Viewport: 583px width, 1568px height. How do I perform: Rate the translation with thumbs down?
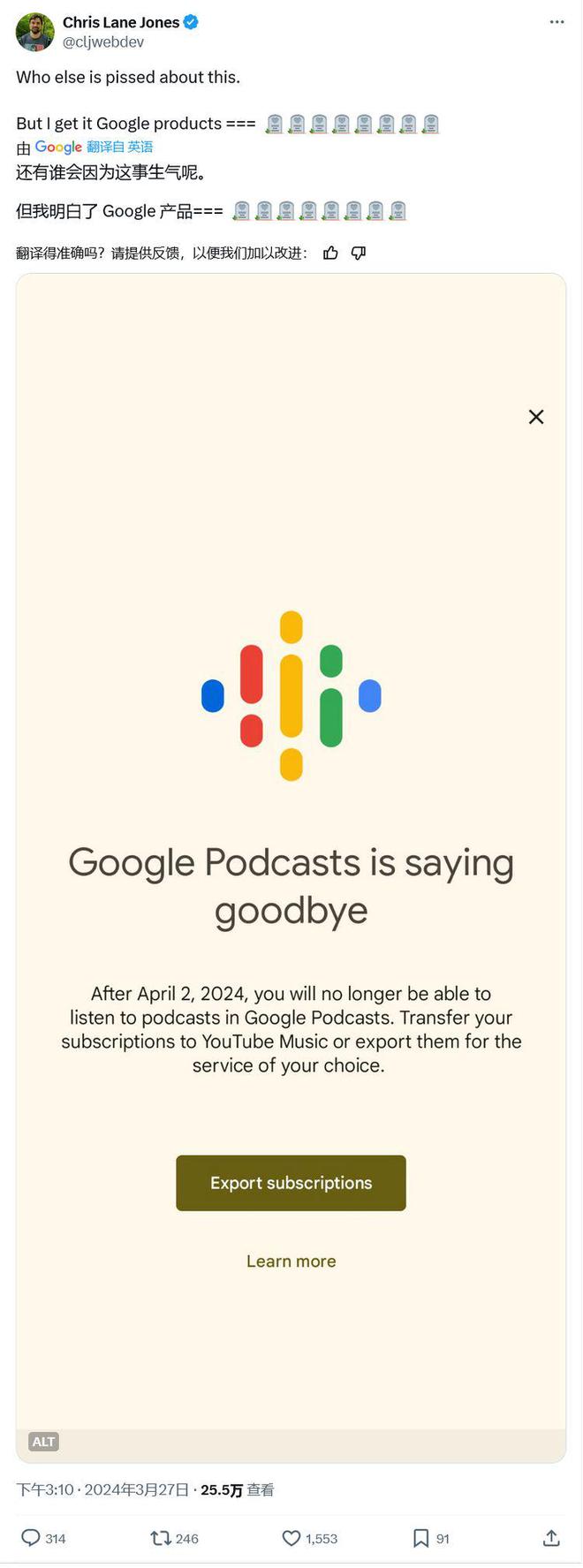(359, 254)
